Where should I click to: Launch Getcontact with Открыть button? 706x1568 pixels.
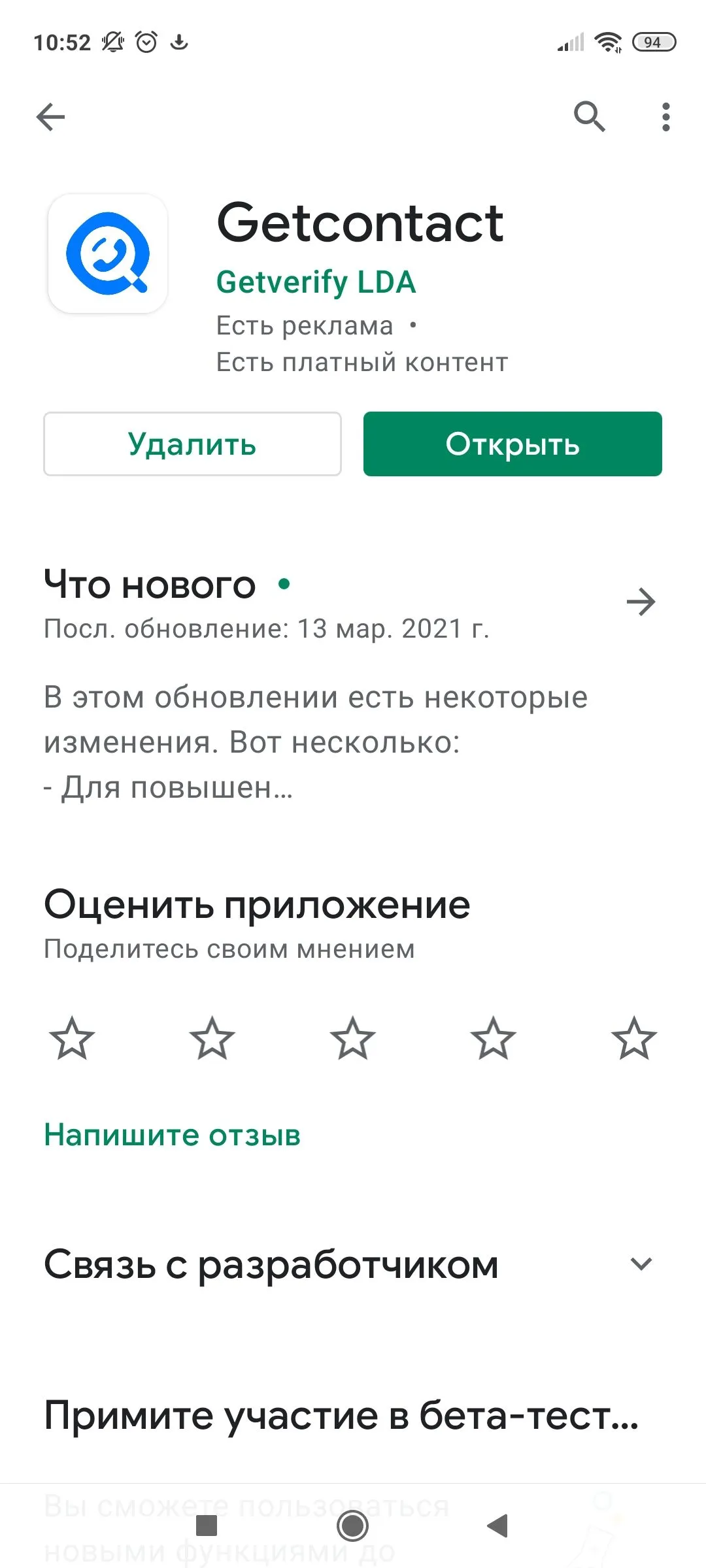pyautogui.click(x=513, y=444)
